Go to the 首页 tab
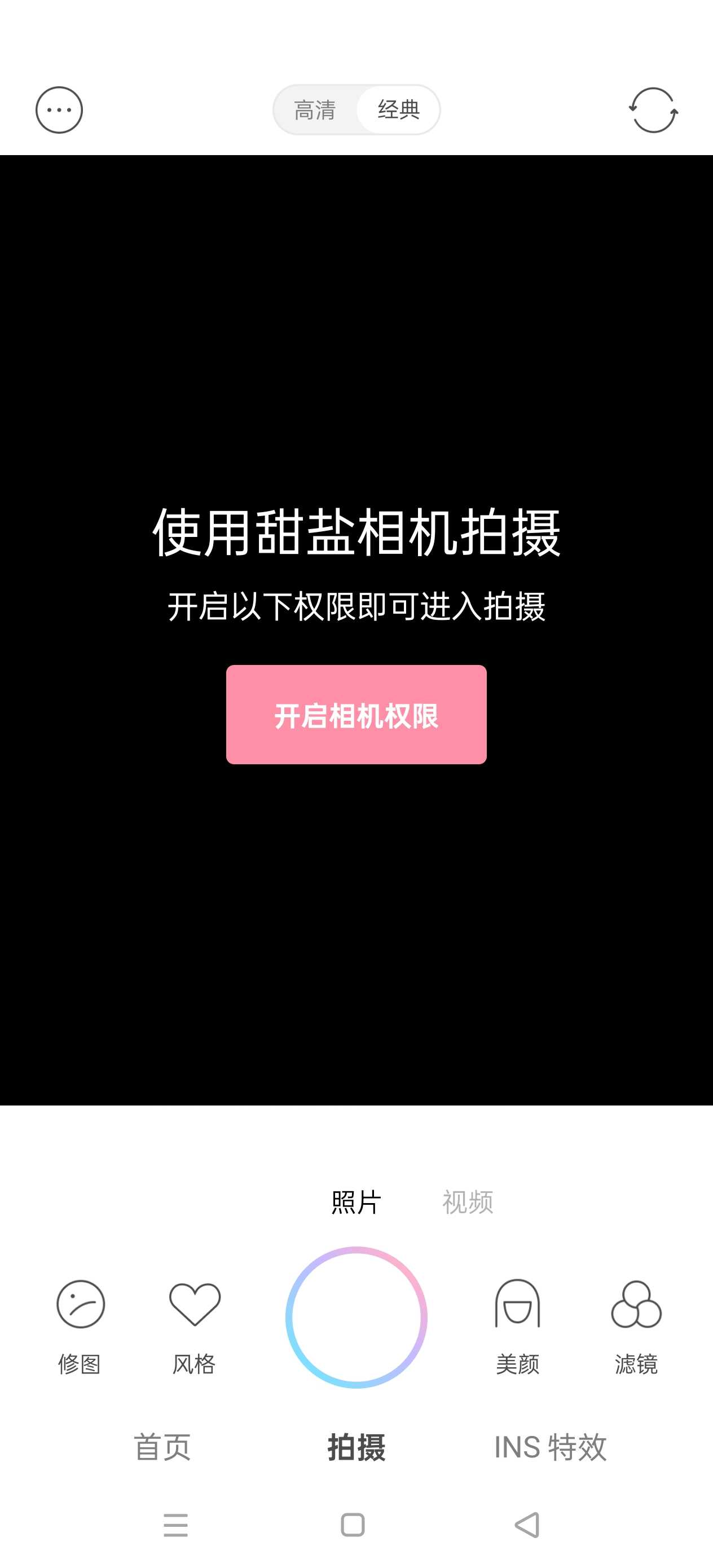 (162, 1447)
